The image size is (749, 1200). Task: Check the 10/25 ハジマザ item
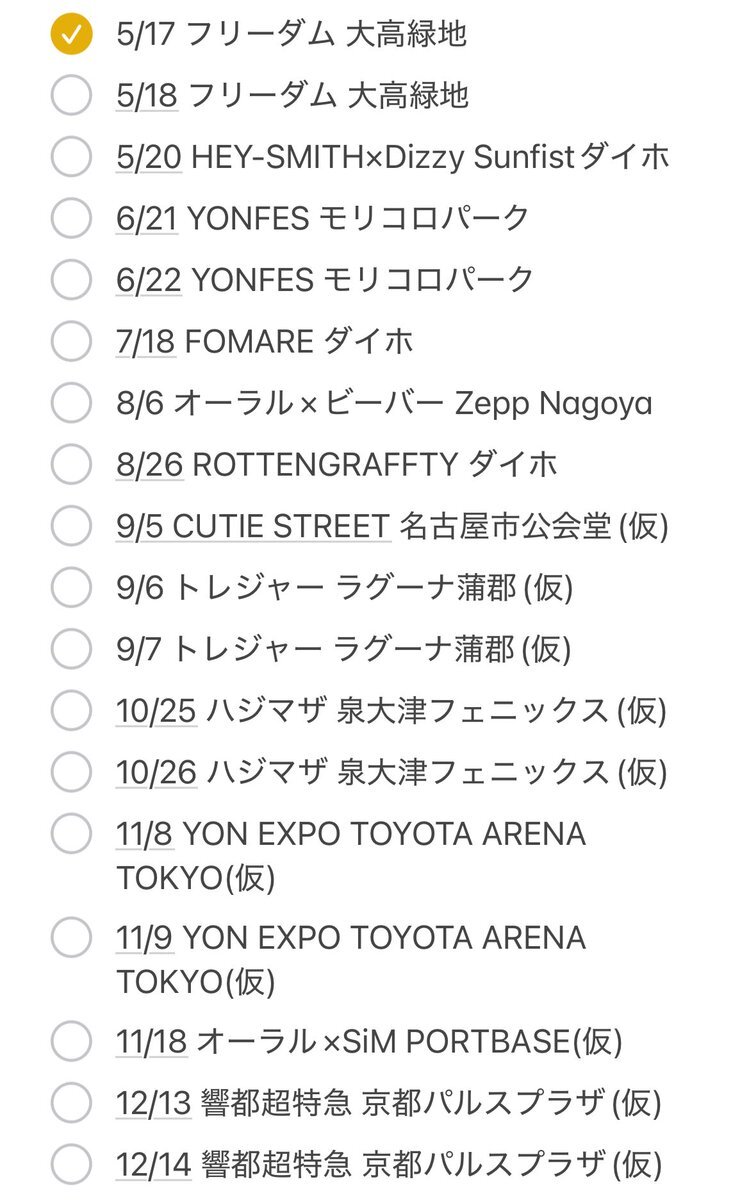(x=71, y=710)
